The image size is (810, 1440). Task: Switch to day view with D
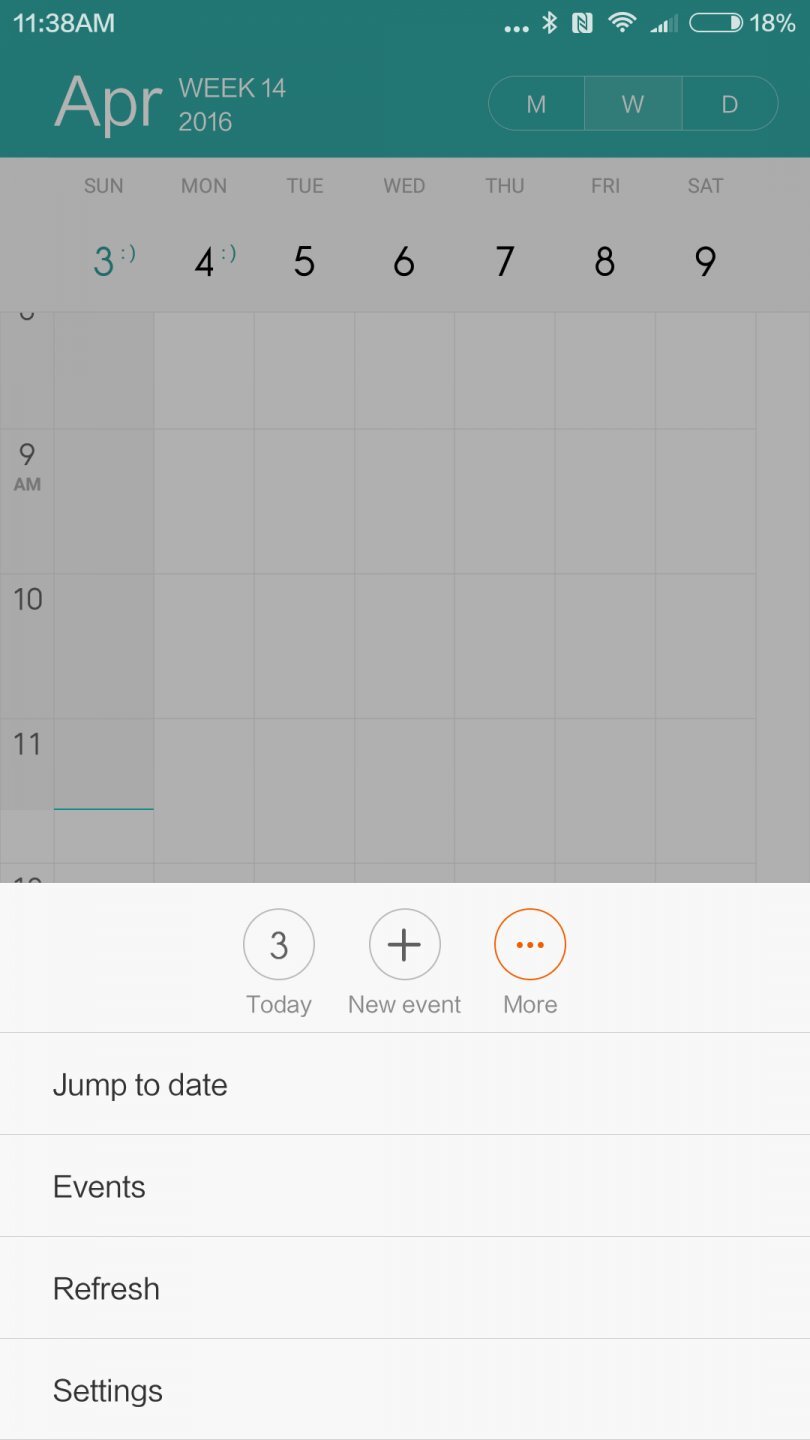click(729, 104)
